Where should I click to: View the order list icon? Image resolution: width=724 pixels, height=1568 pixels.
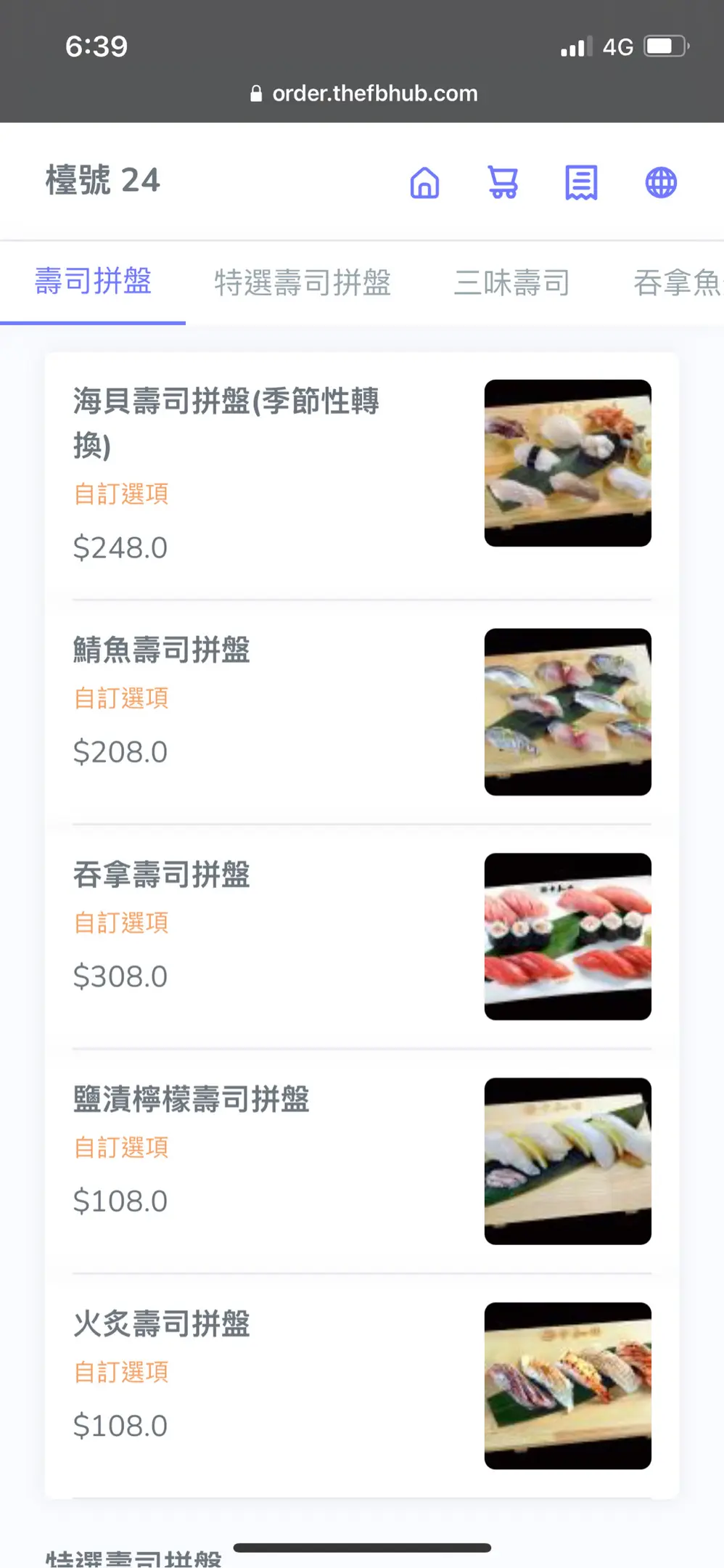click(x=581, y=182)
